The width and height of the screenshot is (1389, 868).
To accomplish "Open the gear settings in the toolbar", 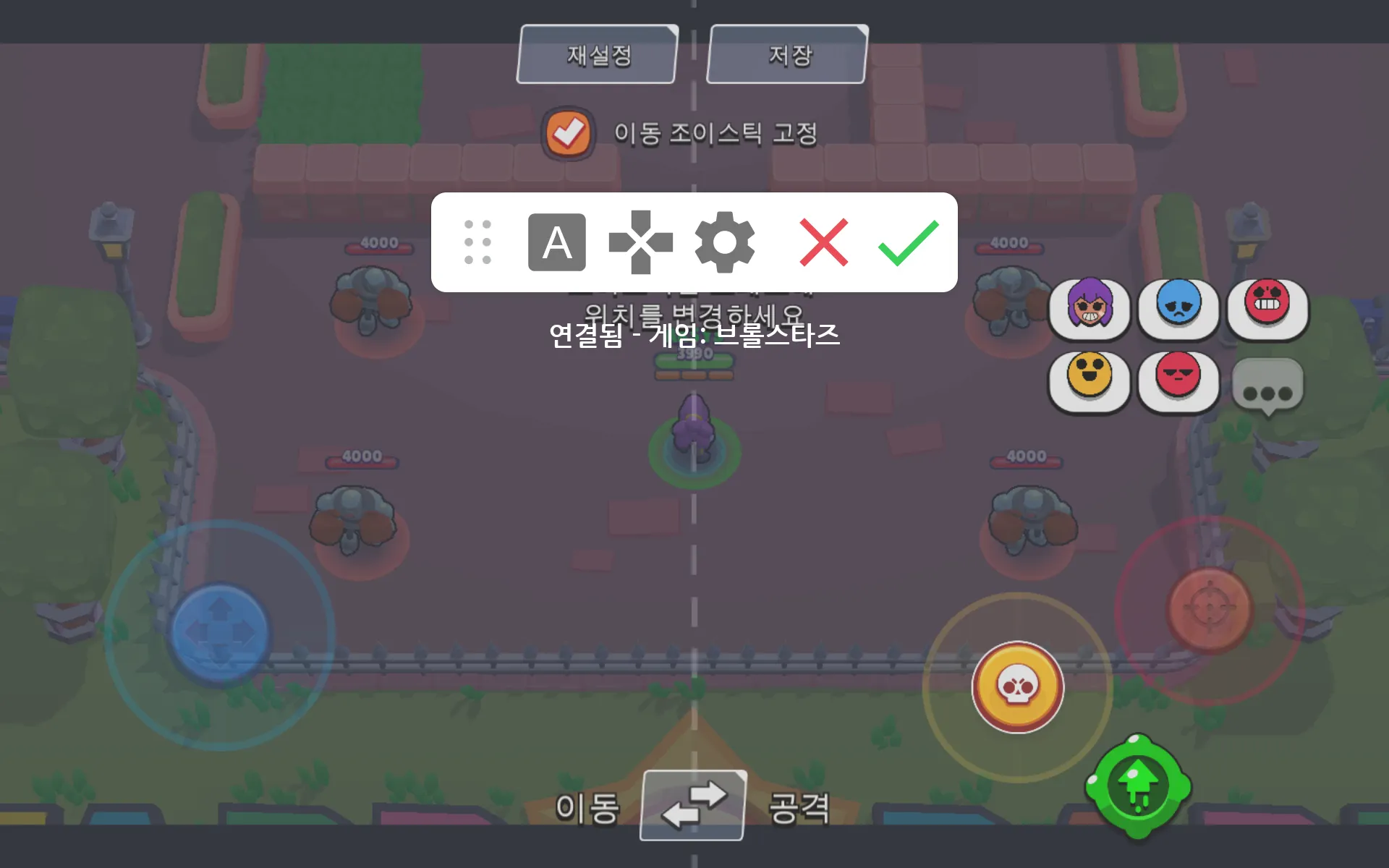I will 724,242.
